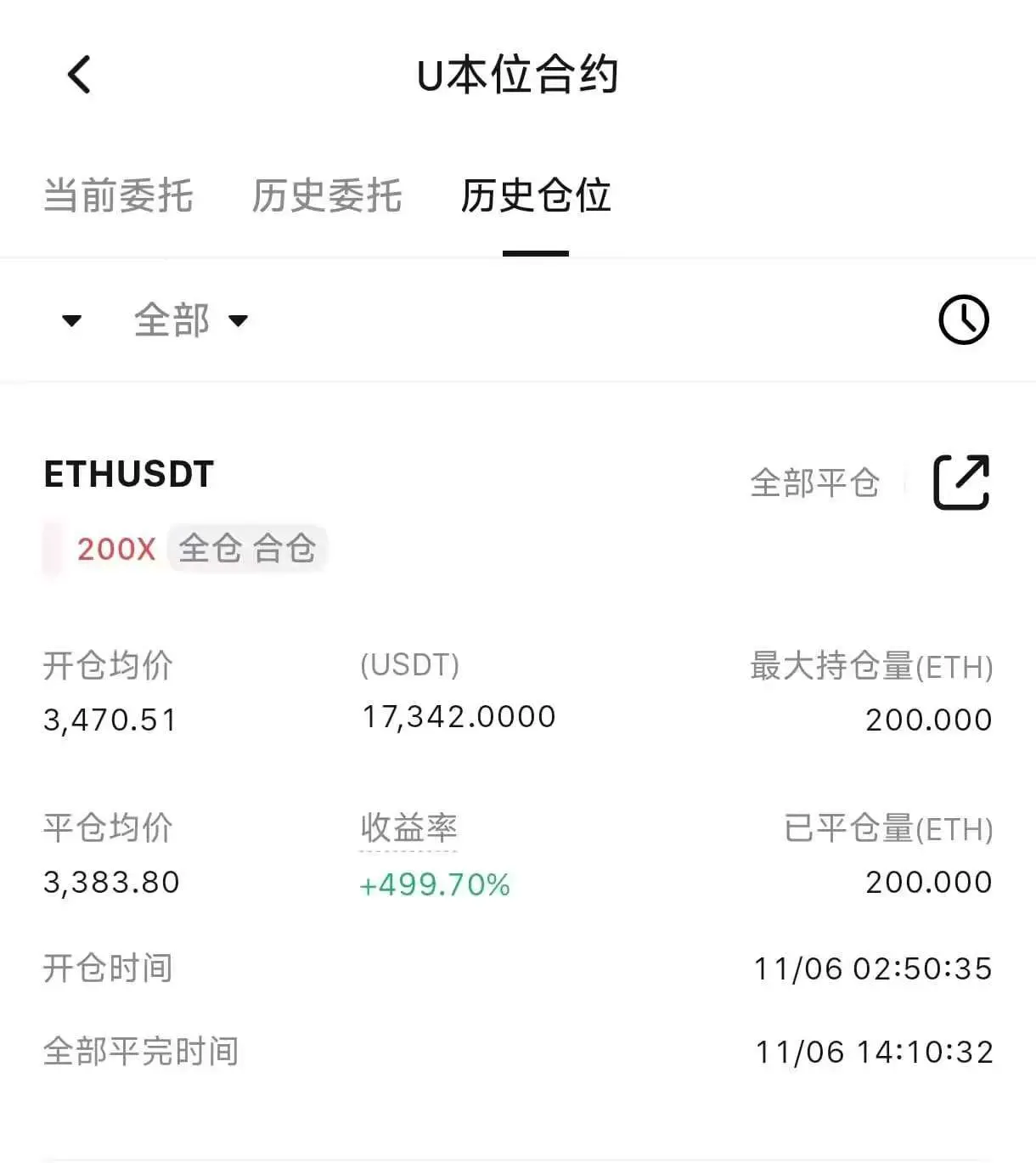Share the ETHUSDT position record

(961, 483)
